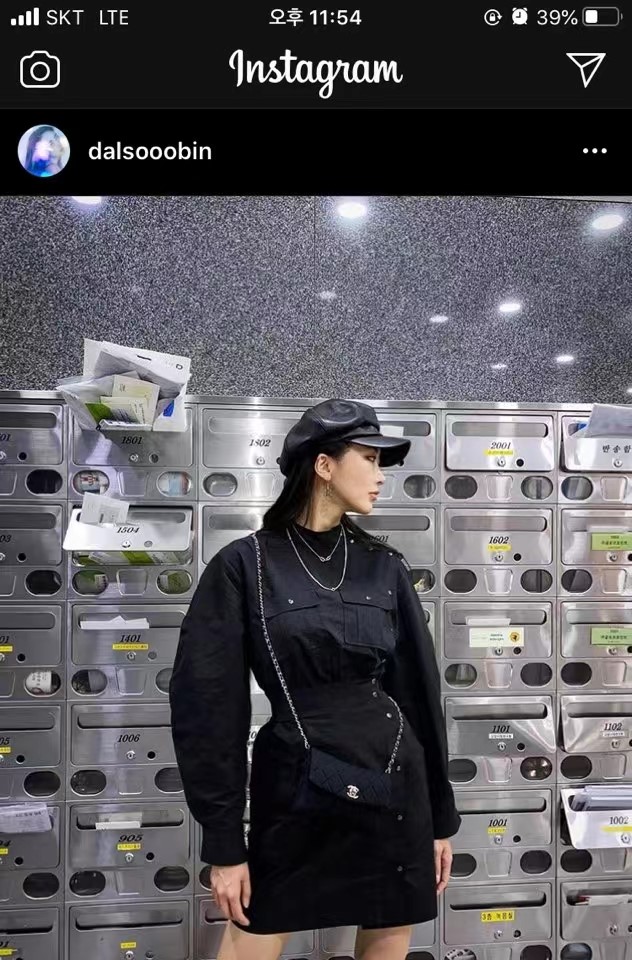Open direct messages paper plane

[x=586, y=69]
